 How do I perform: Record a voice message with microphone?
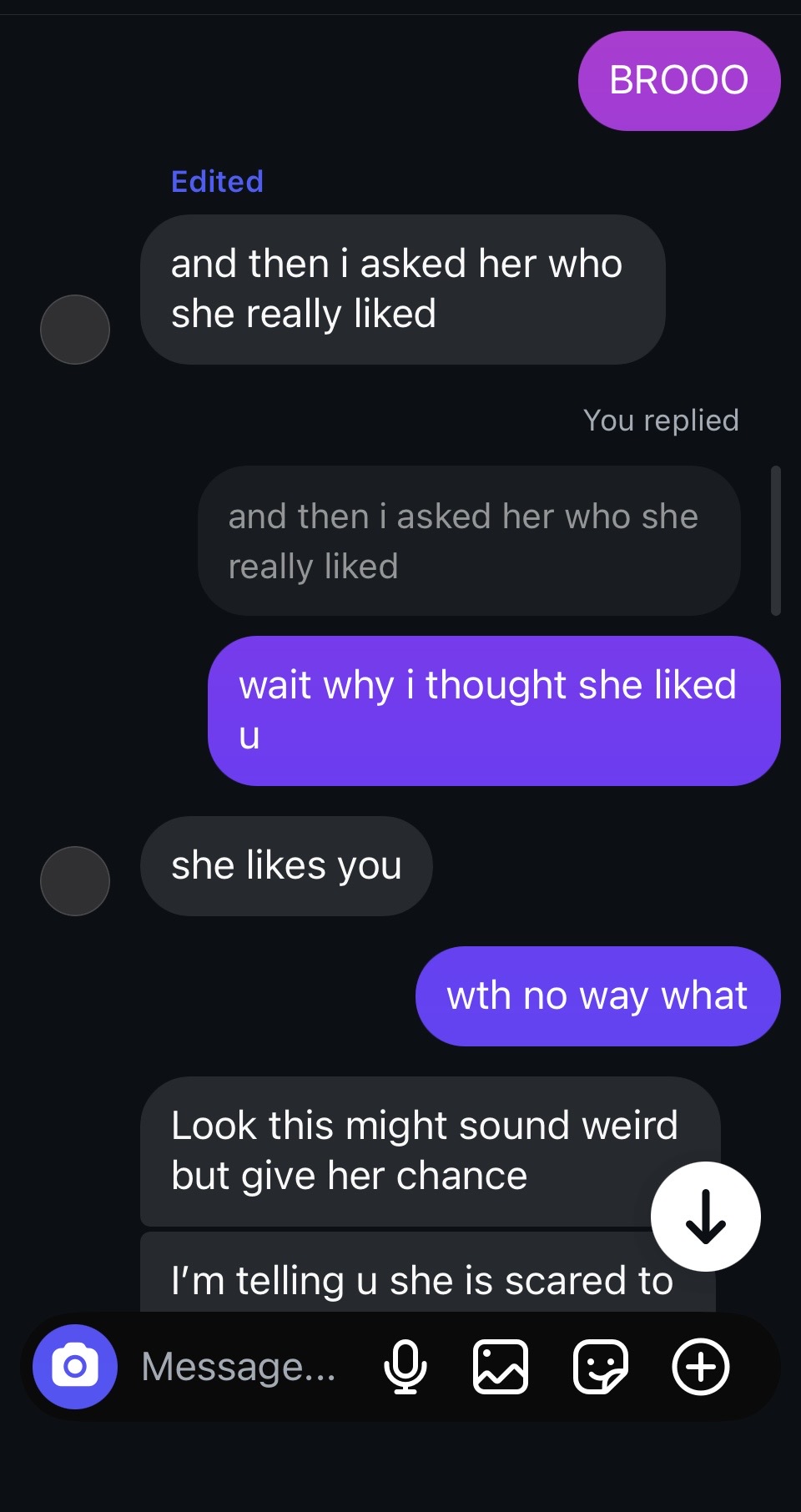click(x=406, y=1367)
